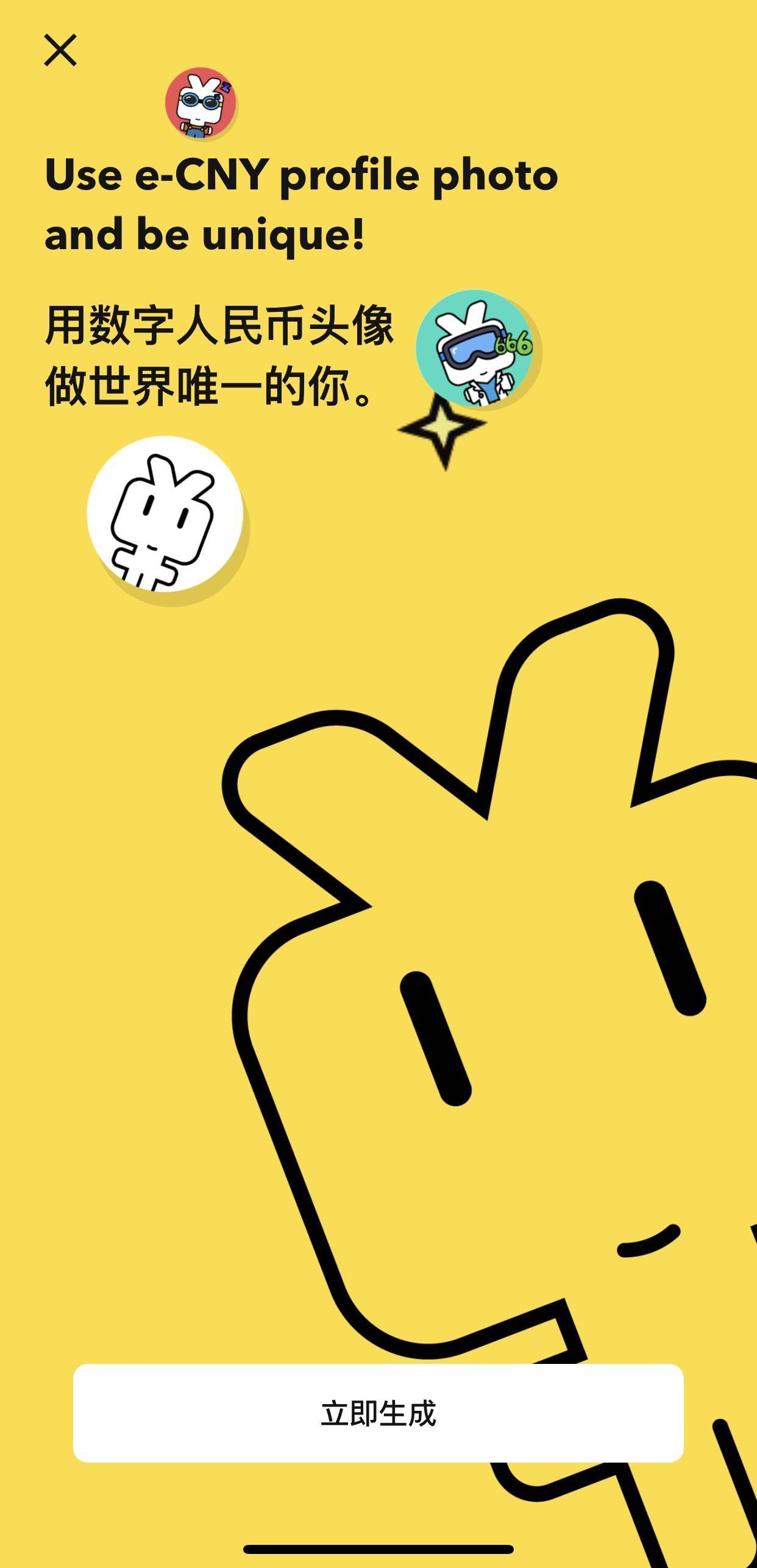
Task: Tap the 立即生成 button
Action: click(378, 1413)
